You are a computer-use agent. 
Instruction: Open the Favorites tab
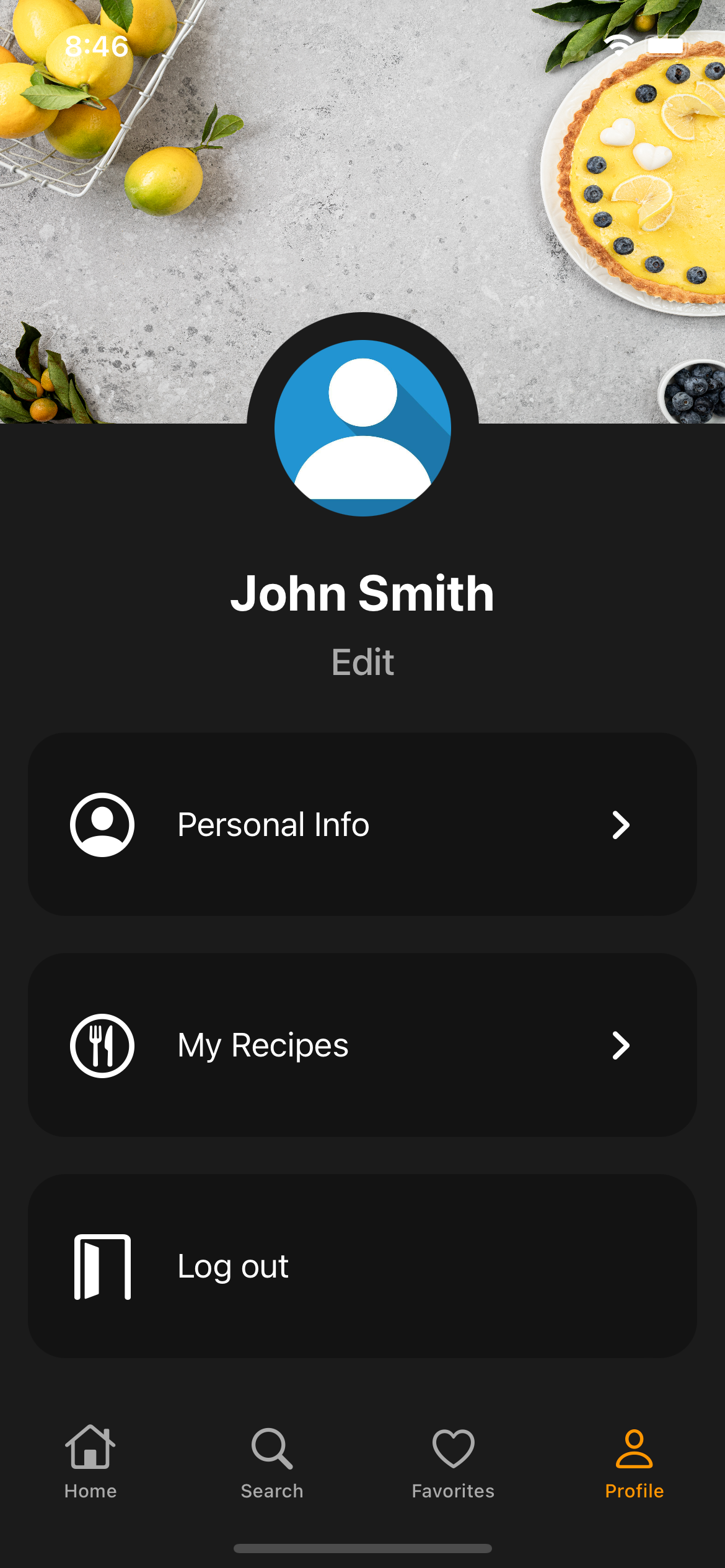[453, 1463]
